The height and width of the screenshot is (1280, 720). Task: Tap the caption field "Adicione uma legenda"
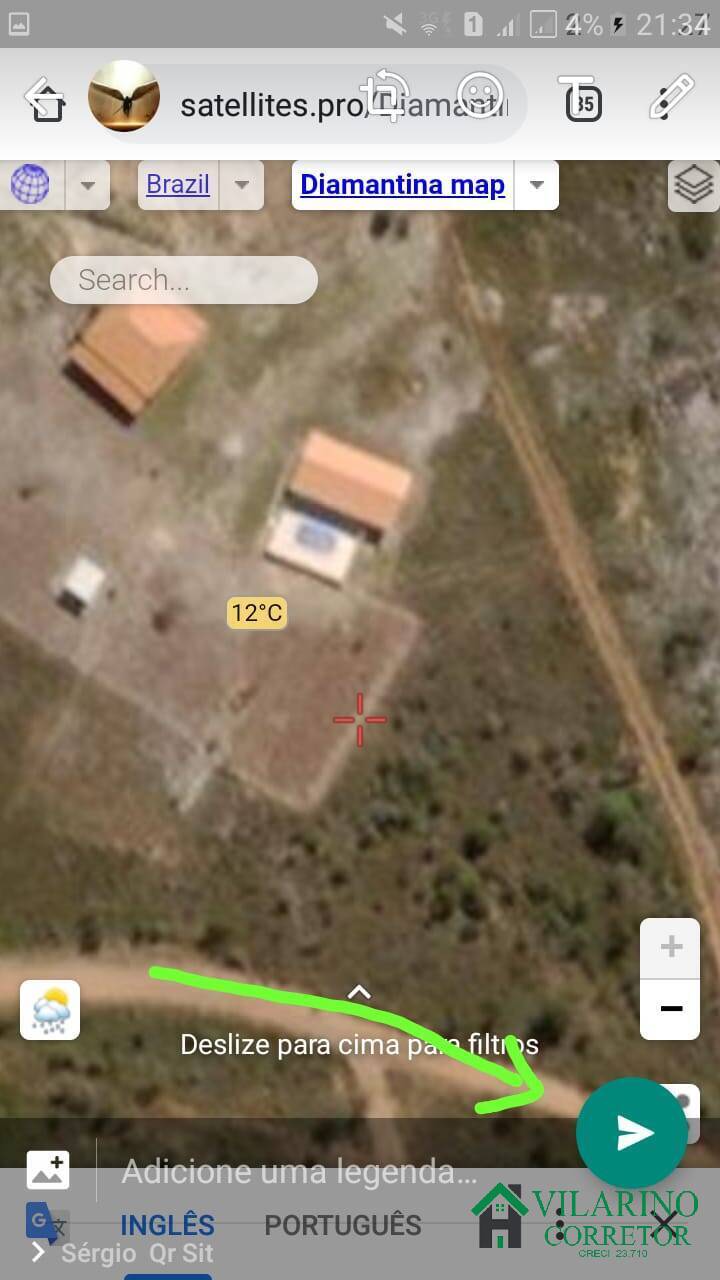(x=300, y=1171)
